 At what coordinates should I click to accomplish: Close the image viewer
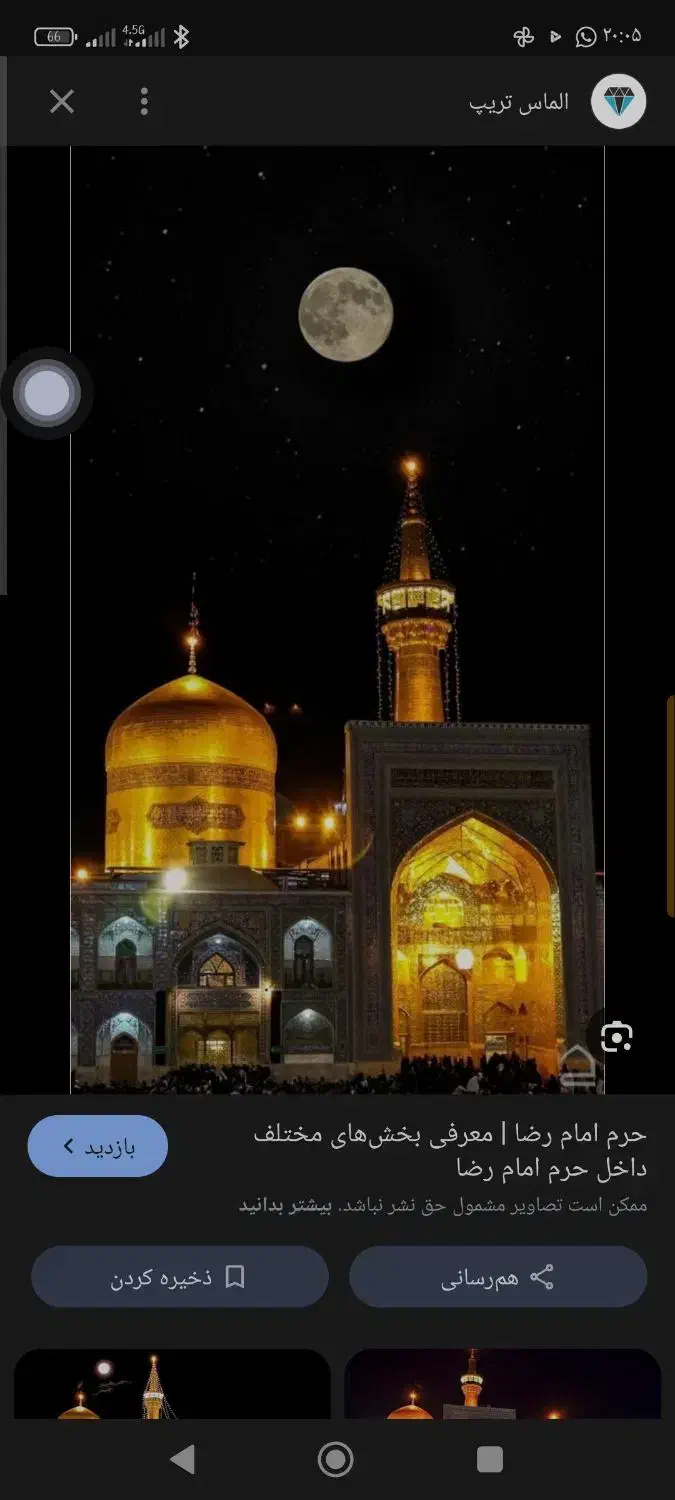(62, 101)
